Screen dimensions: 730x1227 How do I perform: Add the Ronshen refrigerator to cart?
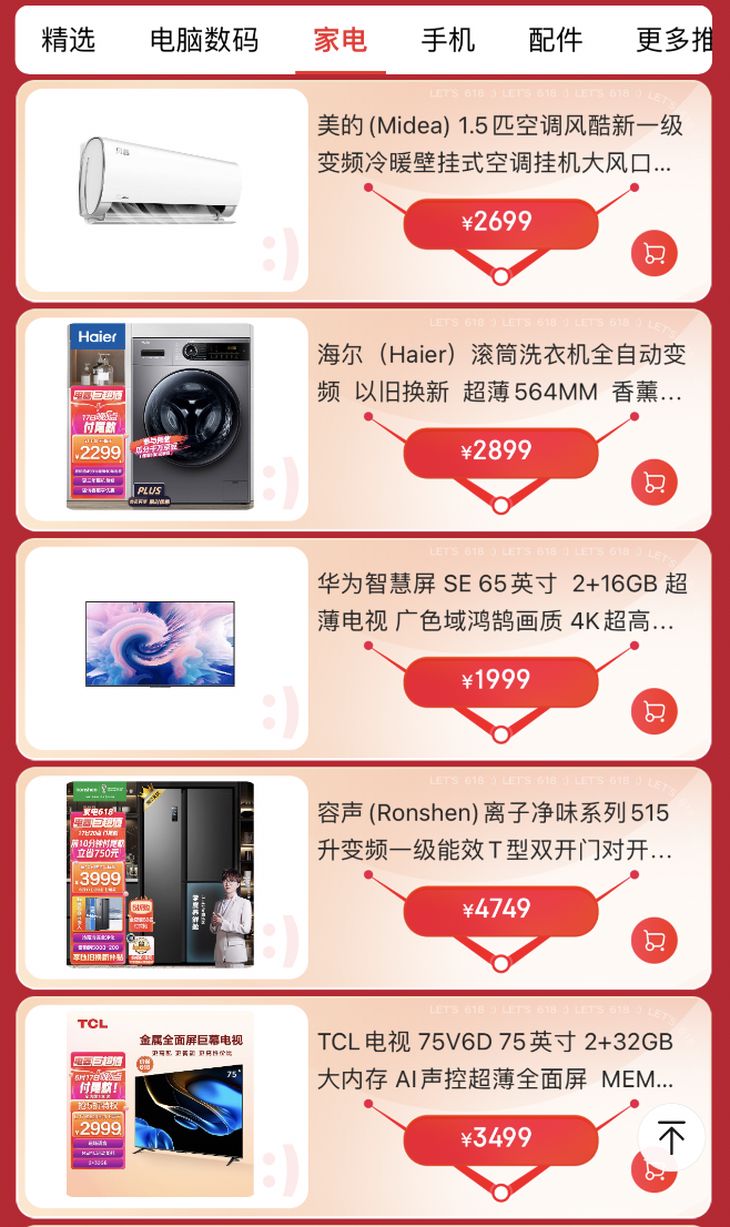click(x=655, y=940)
